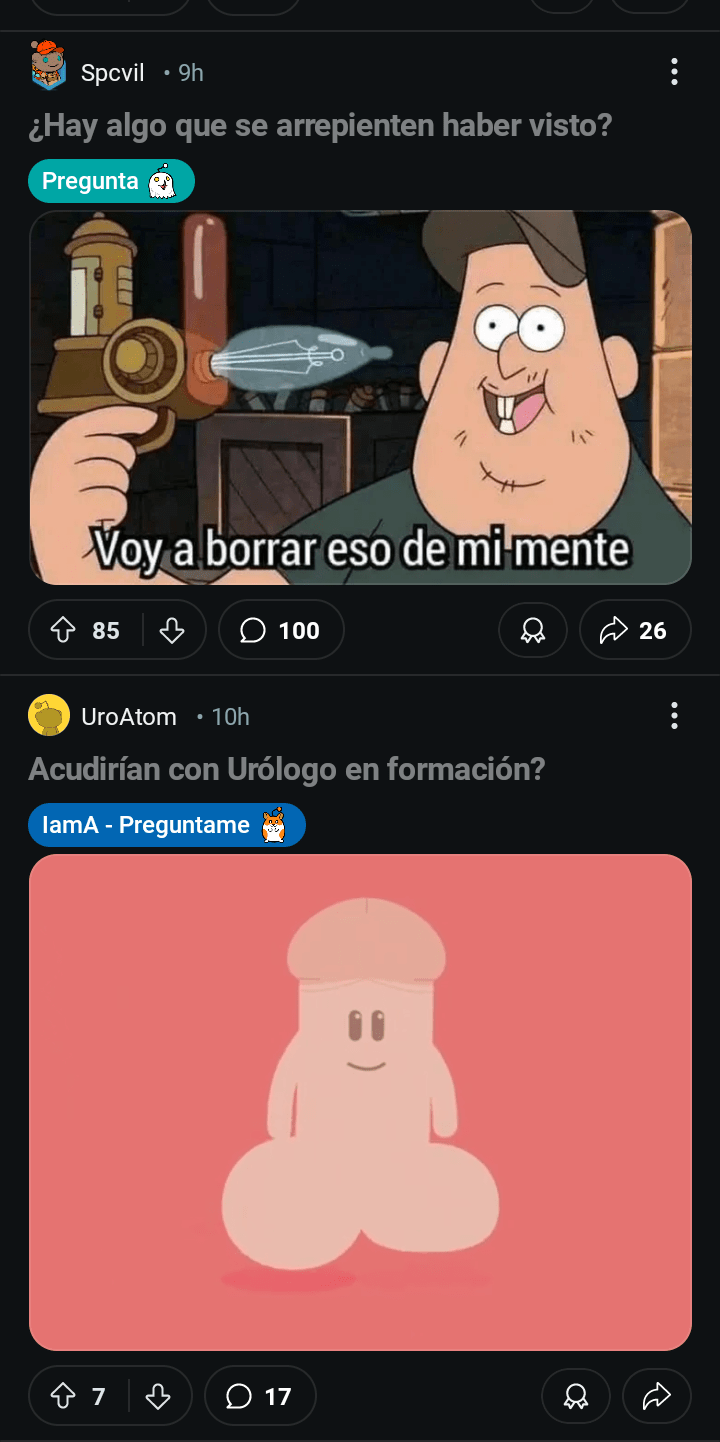Open the overflow menu on Spcvil's post

pyautogui.click(x=674, y=72)
